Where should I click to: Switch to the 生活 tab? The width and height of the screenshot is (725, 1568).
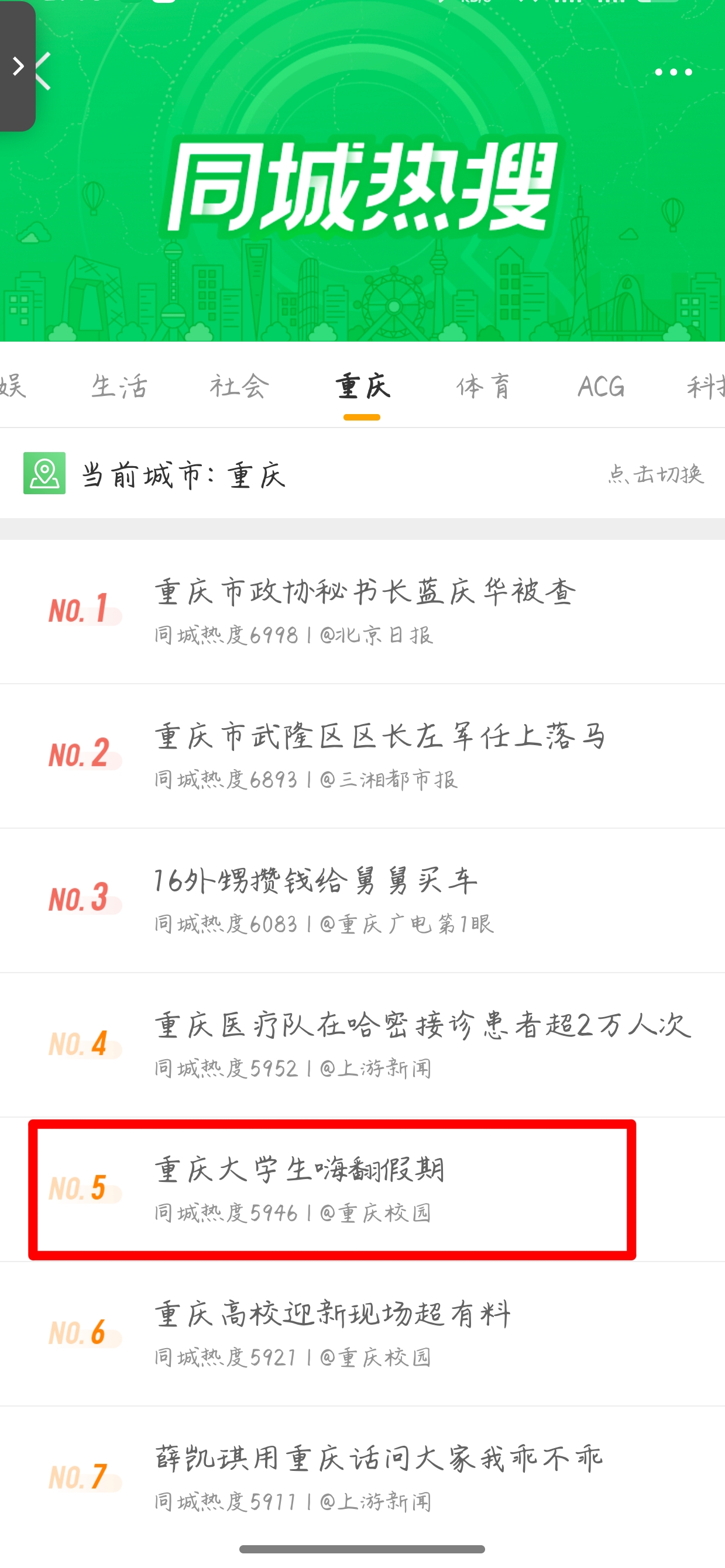(x=119, y=387)
